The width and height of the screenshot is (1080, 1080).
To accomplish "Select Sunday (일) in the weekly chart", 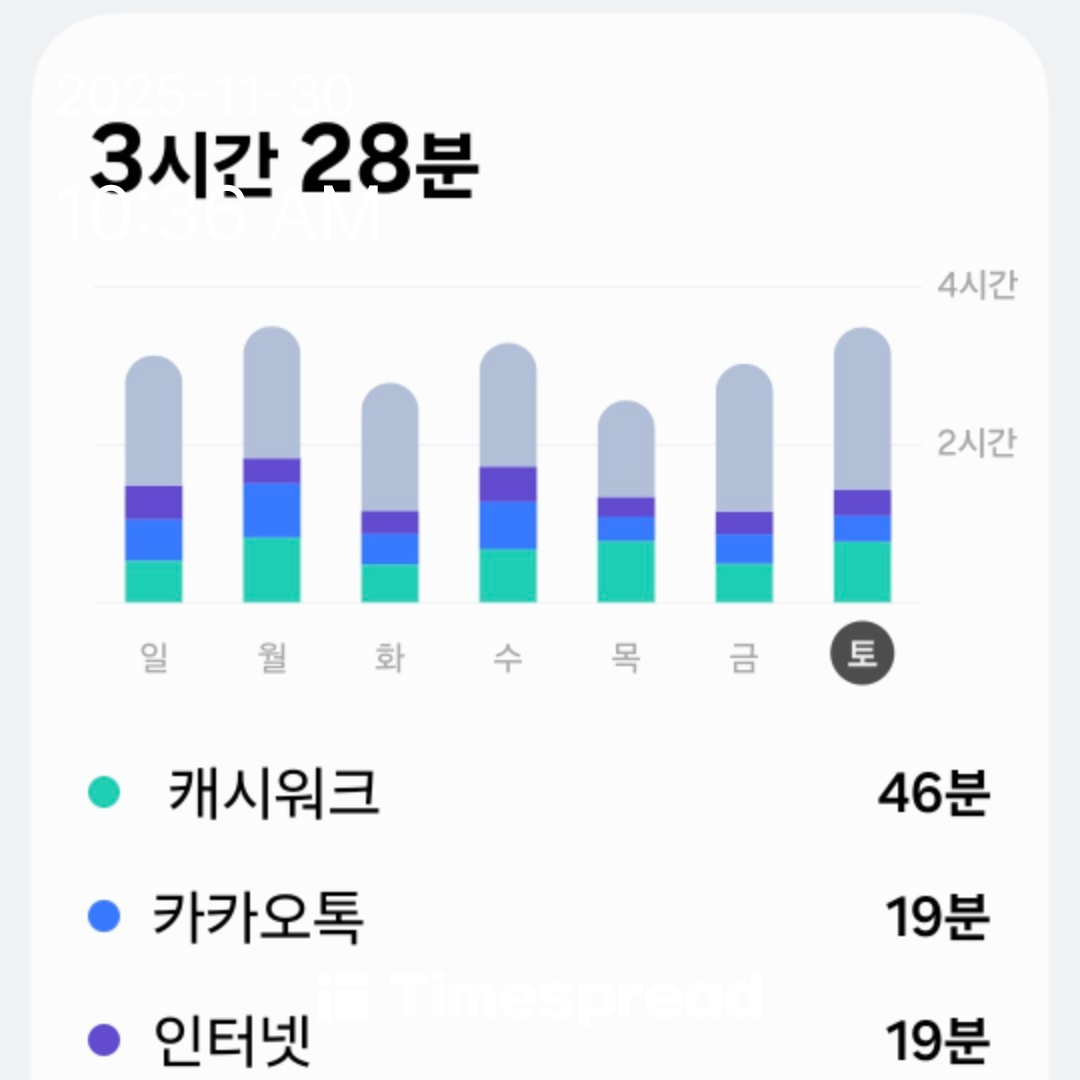I will [x=154, y=657].
